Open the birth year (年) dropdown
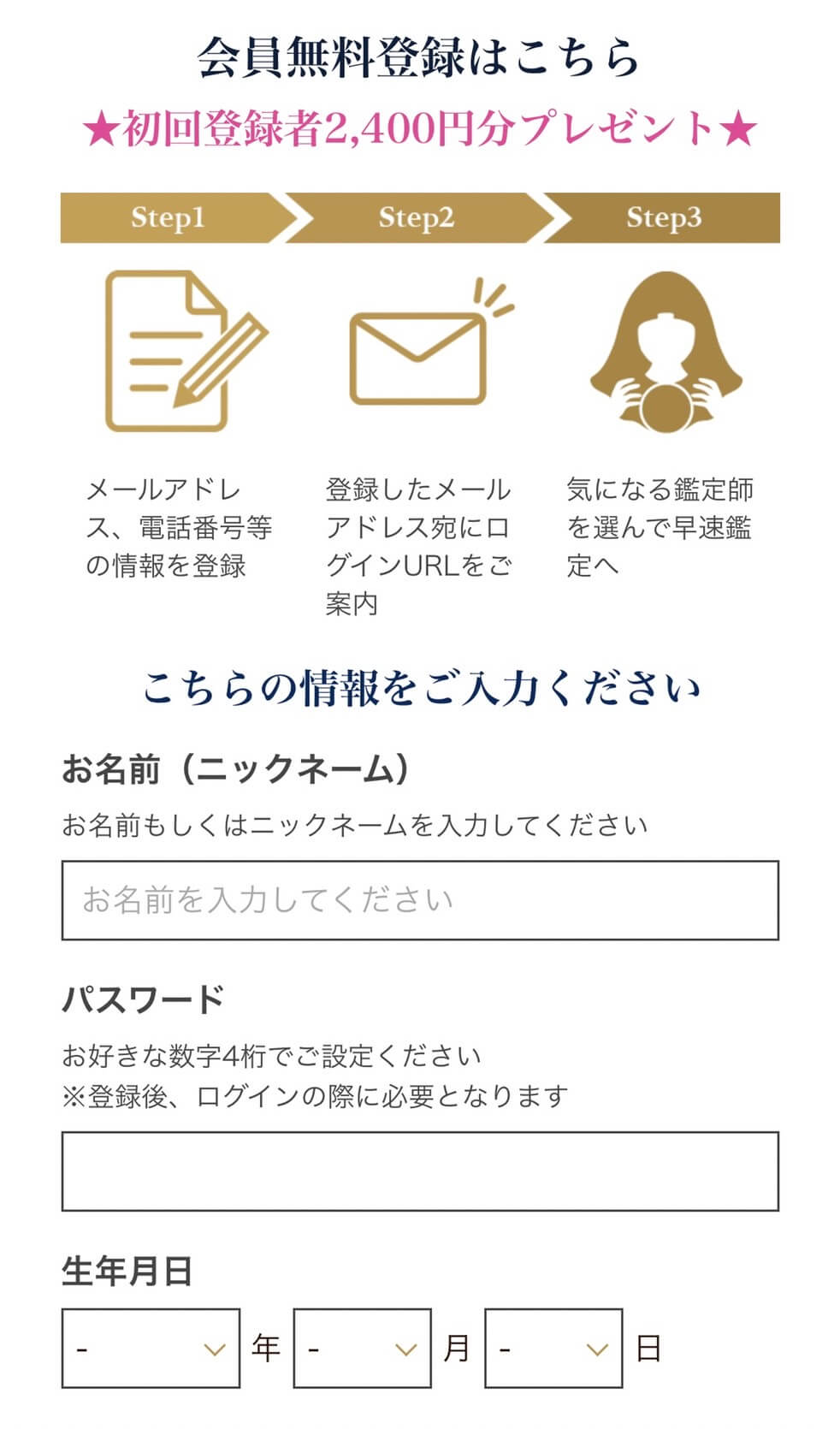Screen dimensions: 840x1429 click(151, 1348)
